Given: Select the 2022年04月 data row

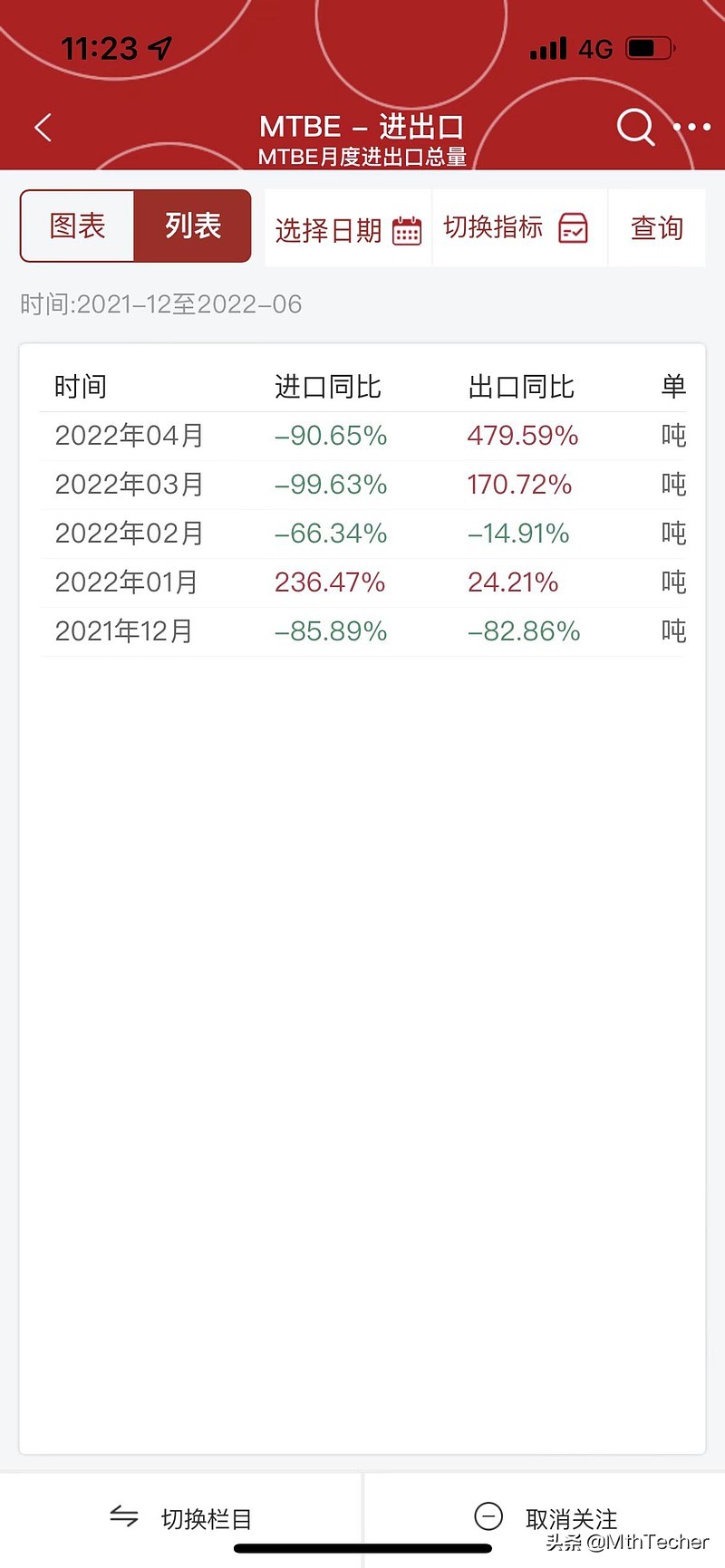Looking at the screenshot, I should pos(362,436).
